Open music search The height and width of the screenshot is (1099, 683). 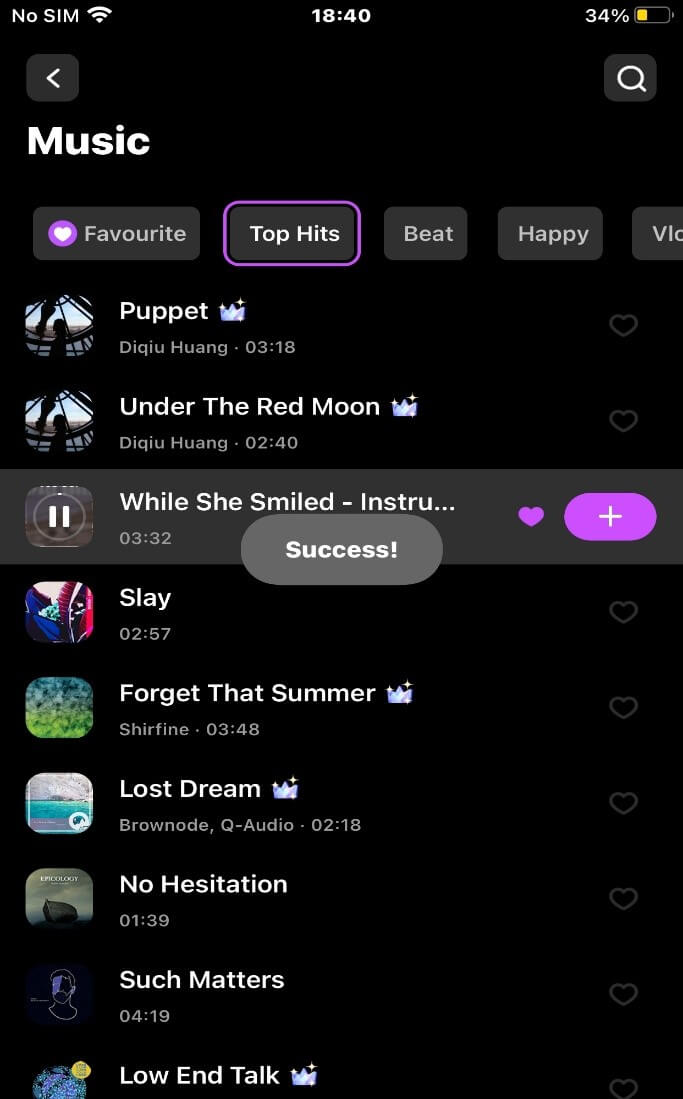[630, 78]
